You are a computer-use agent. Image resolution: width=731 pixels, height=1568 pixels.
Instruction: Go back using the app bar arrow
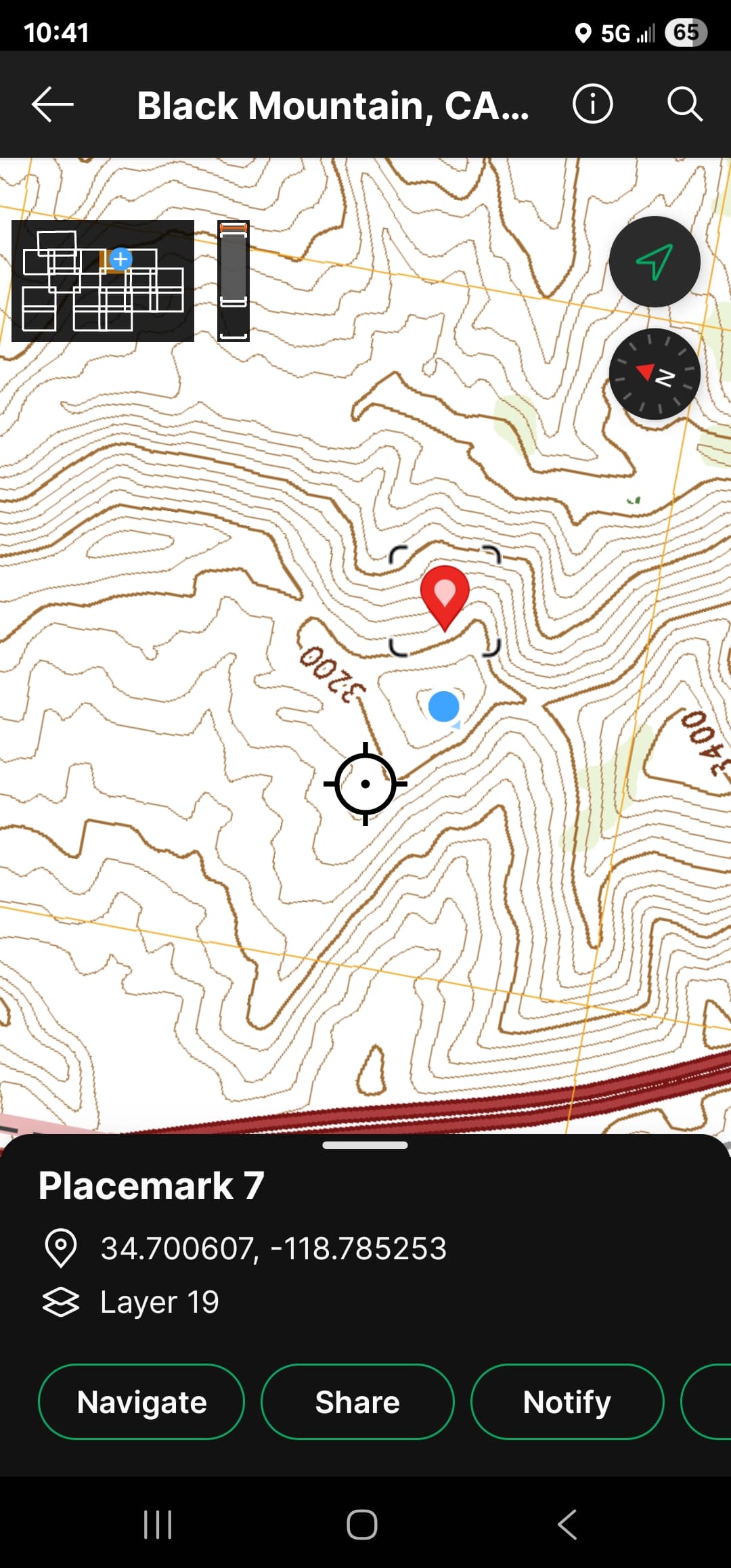[53, 104]
